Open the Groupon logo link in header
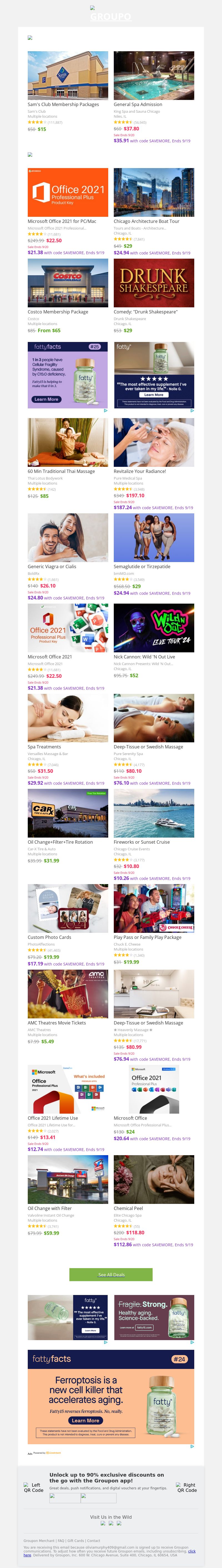 click(110, 16)
